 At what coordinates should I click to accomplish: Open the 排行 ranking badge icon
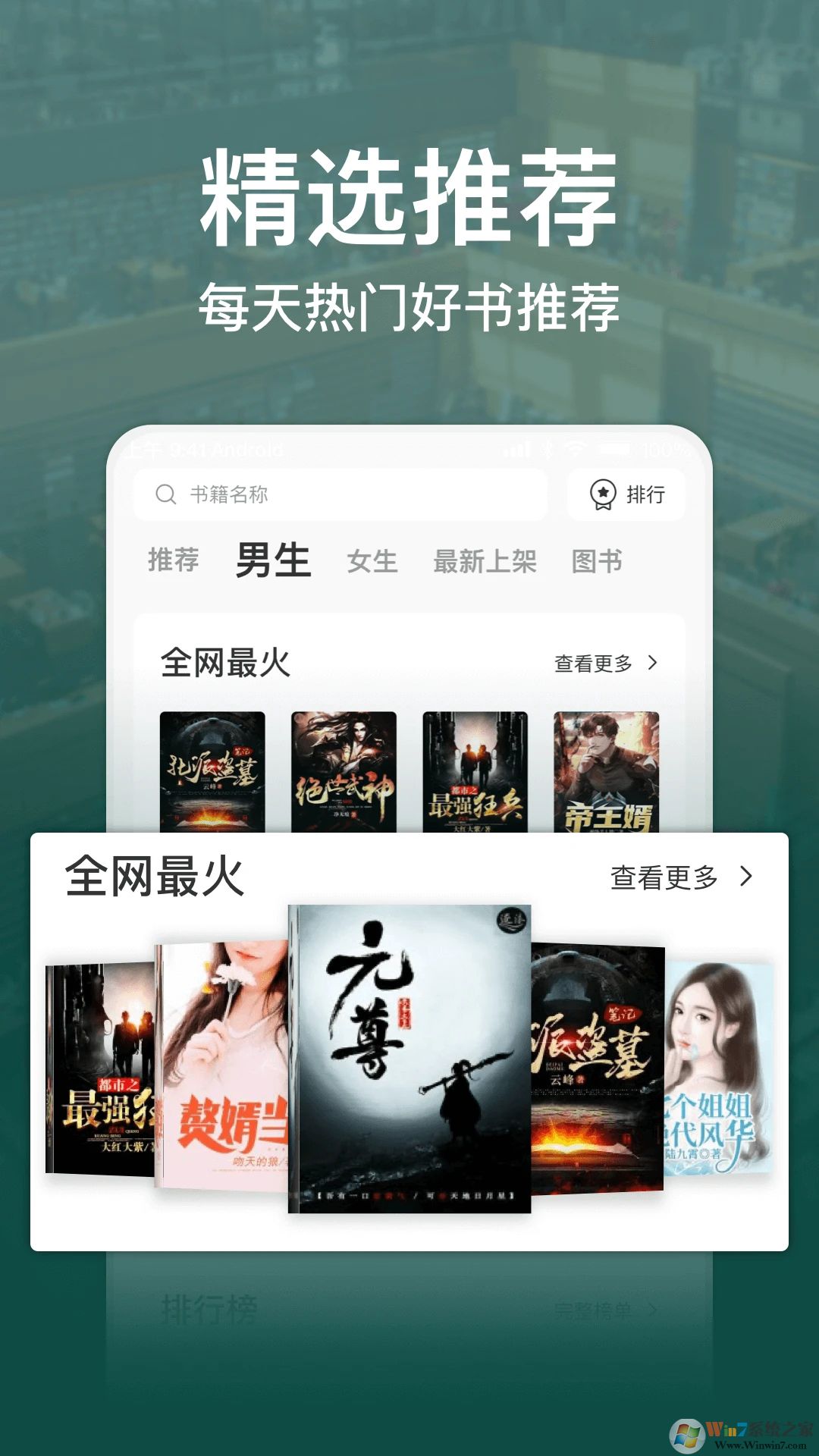coord(601,494)
